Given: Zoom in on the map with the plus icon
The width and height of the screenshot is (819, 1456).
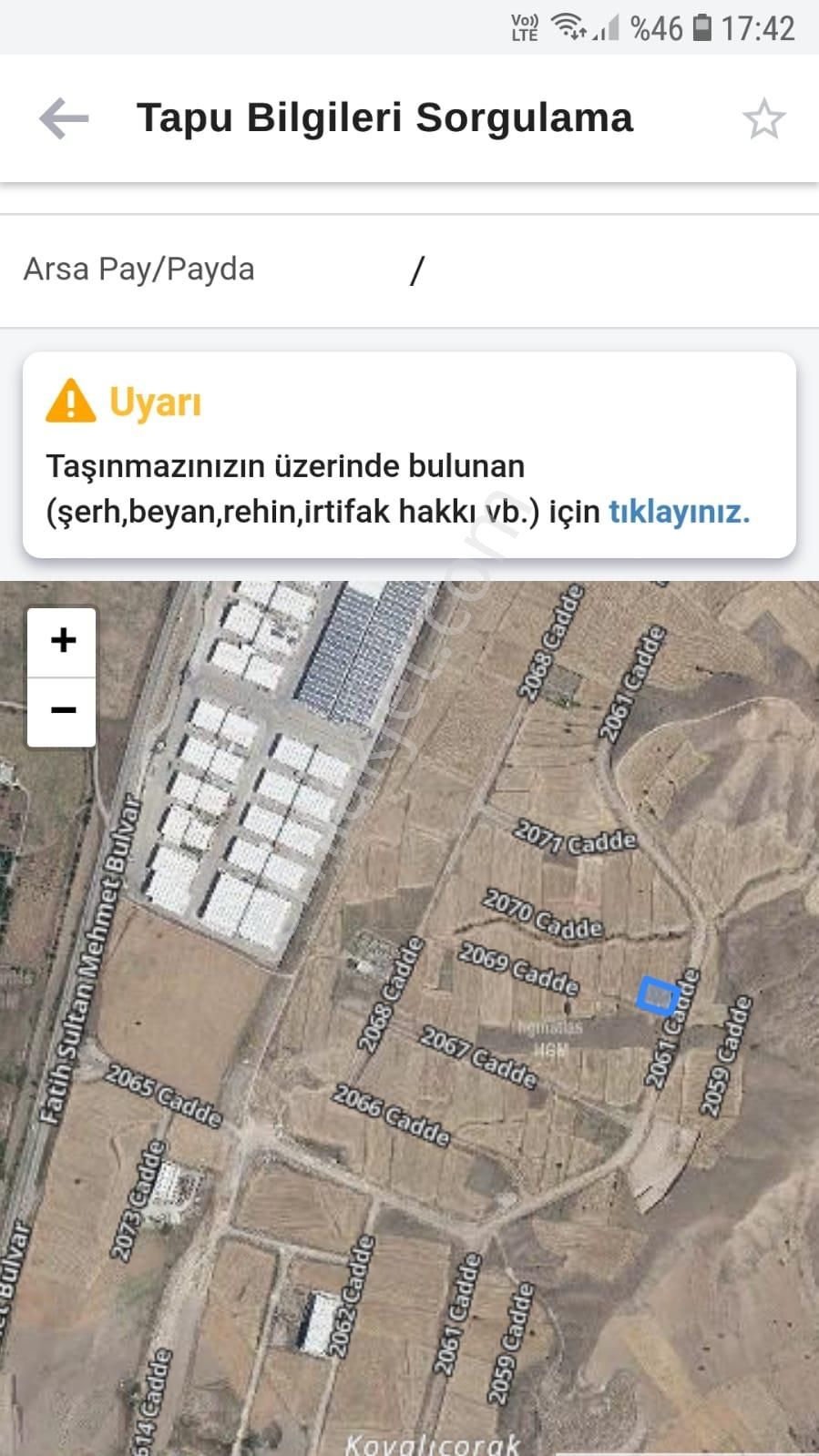Looking at the screenshot, I should tap(61, 640).
